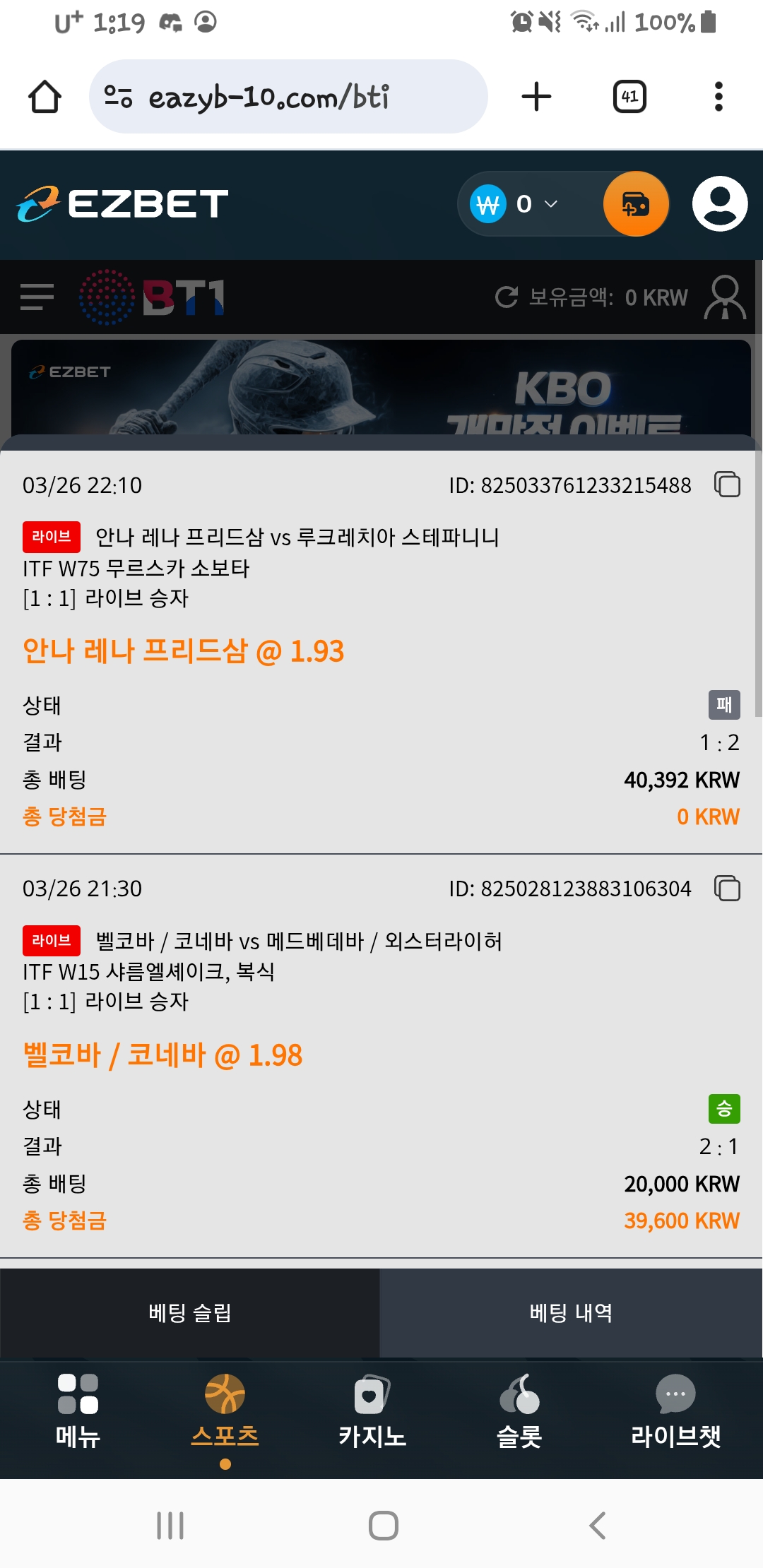Copy bet ID 8250337612332154​88
The image size is (763, 1568).
coord(727,485)
